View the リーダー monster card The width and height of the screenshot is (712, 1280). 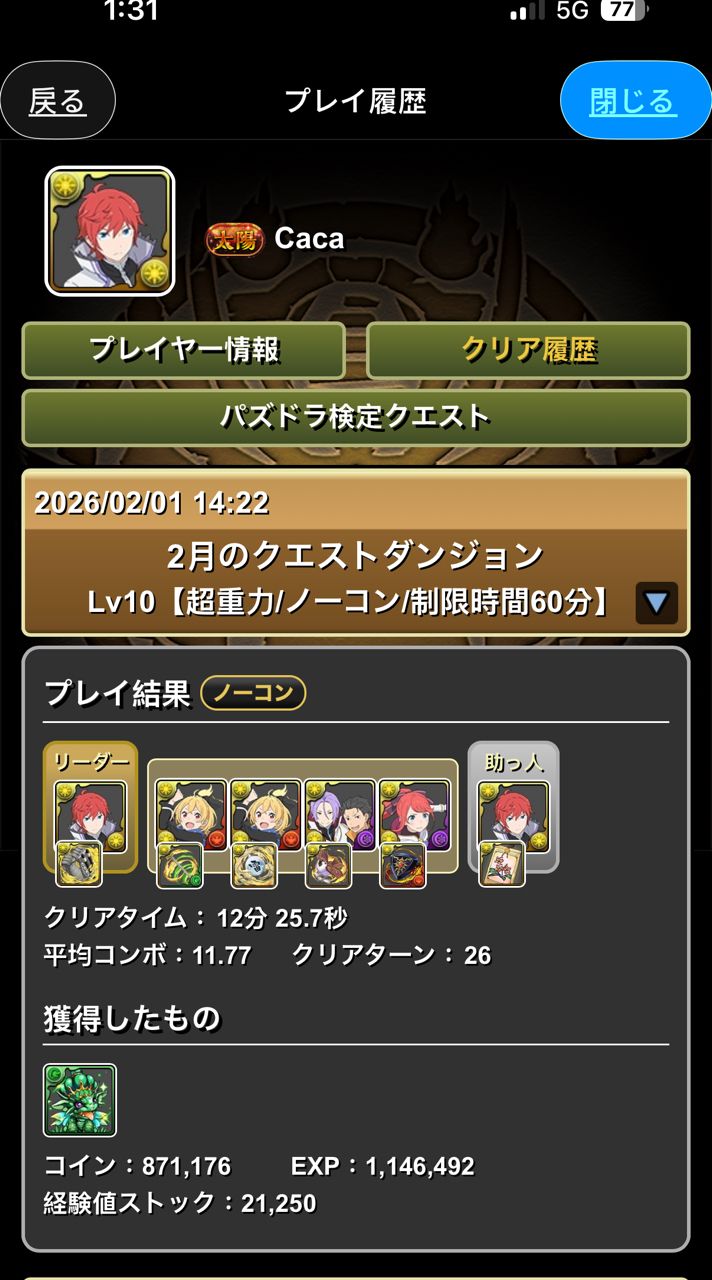[x=90, y=815]
